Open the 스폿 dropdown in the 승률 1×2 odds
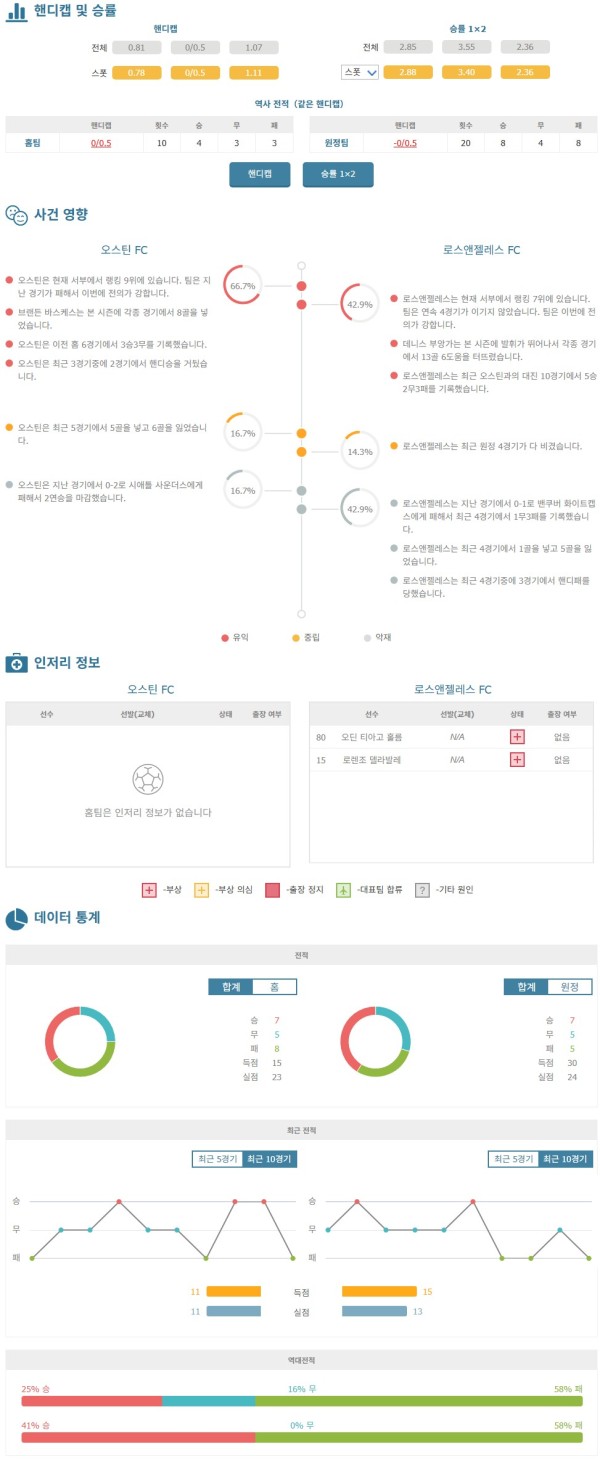 point(359,72)
